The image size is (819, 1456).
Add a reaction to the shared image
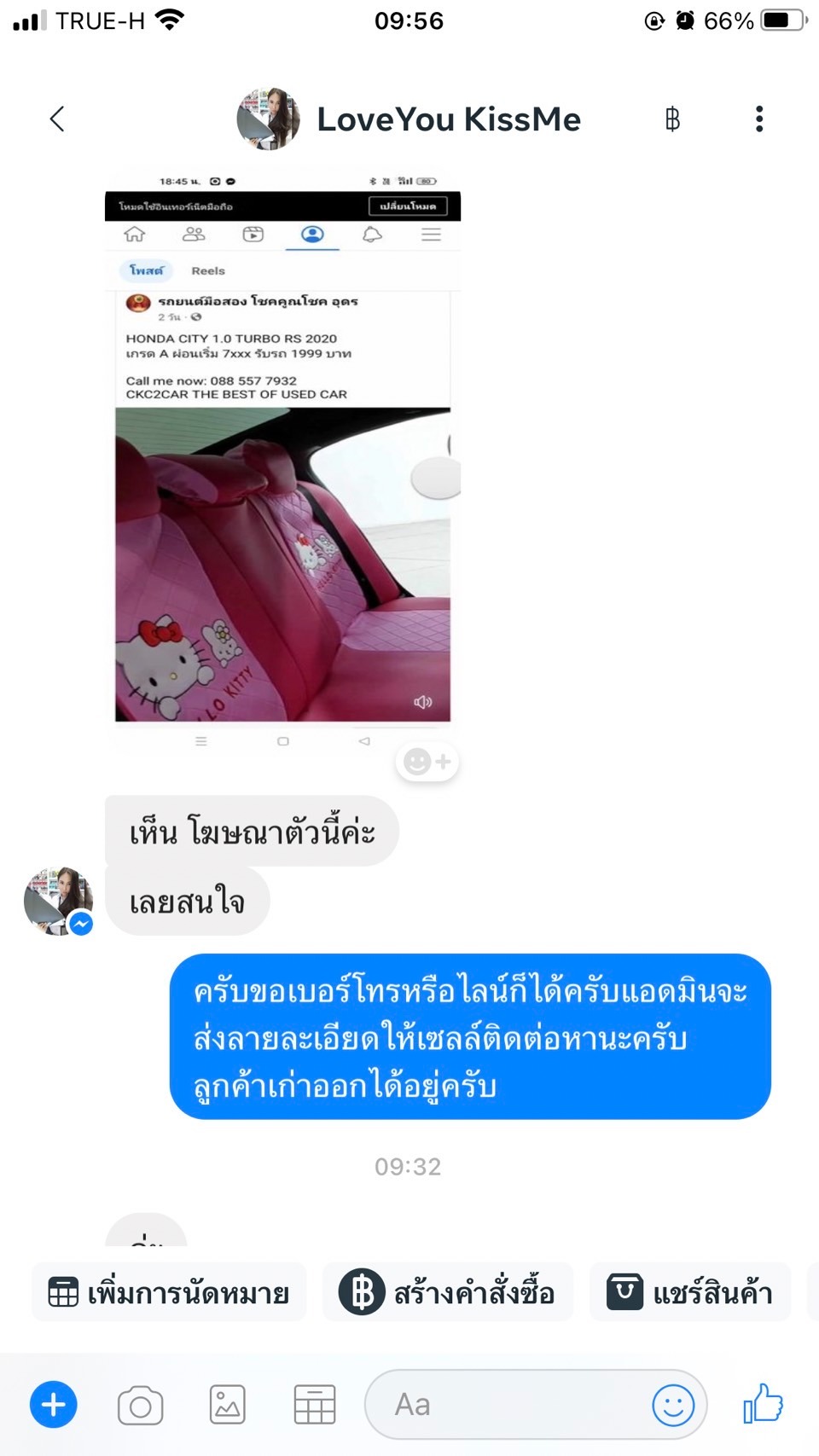427,761
